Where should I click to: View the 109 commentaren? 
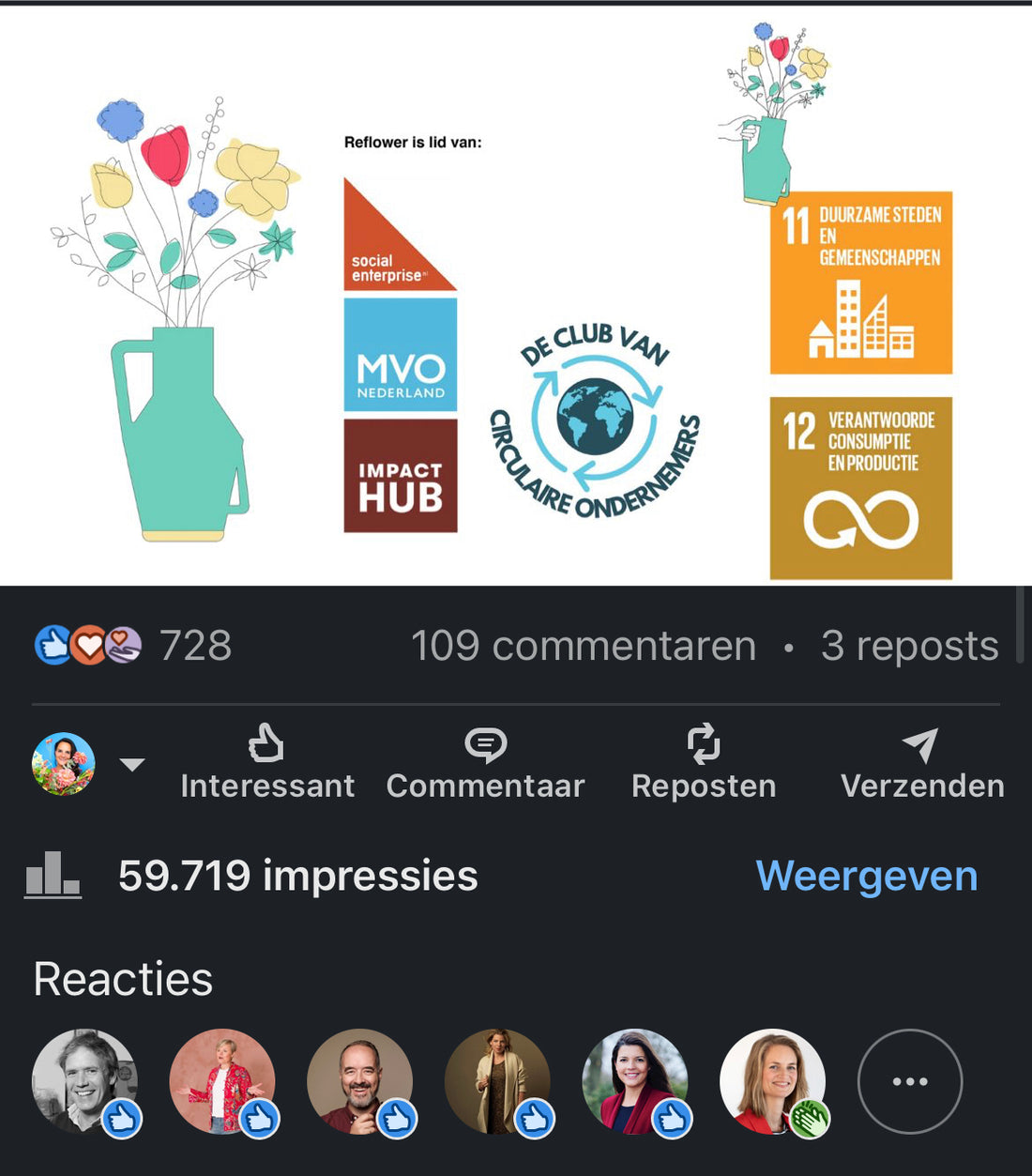click(x=584, y=646)
